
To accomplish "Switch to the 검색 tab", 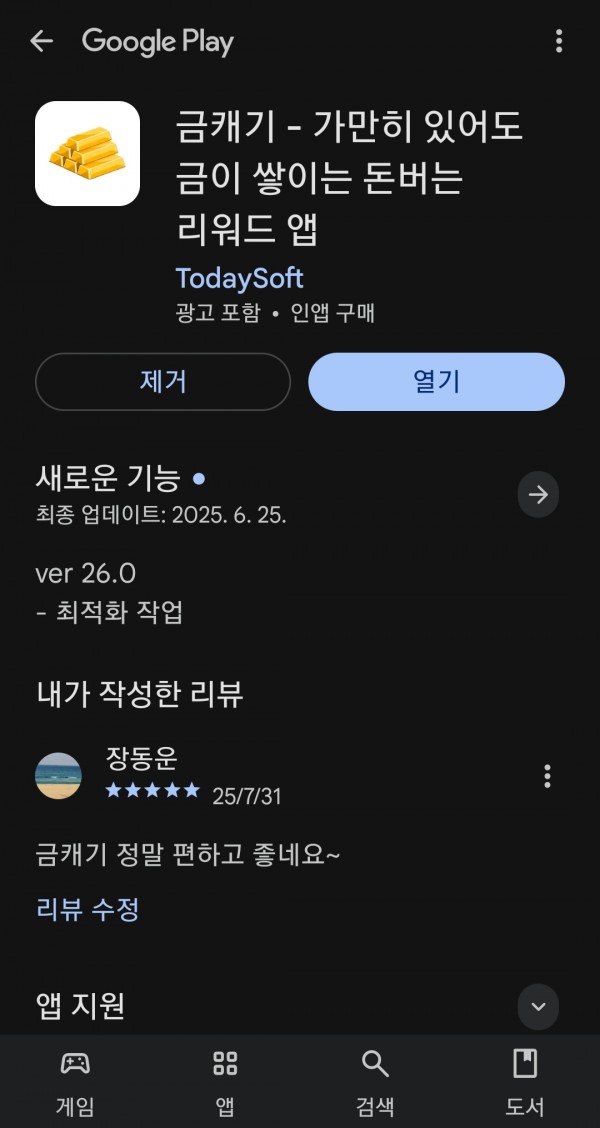I will pos(375,1083).
